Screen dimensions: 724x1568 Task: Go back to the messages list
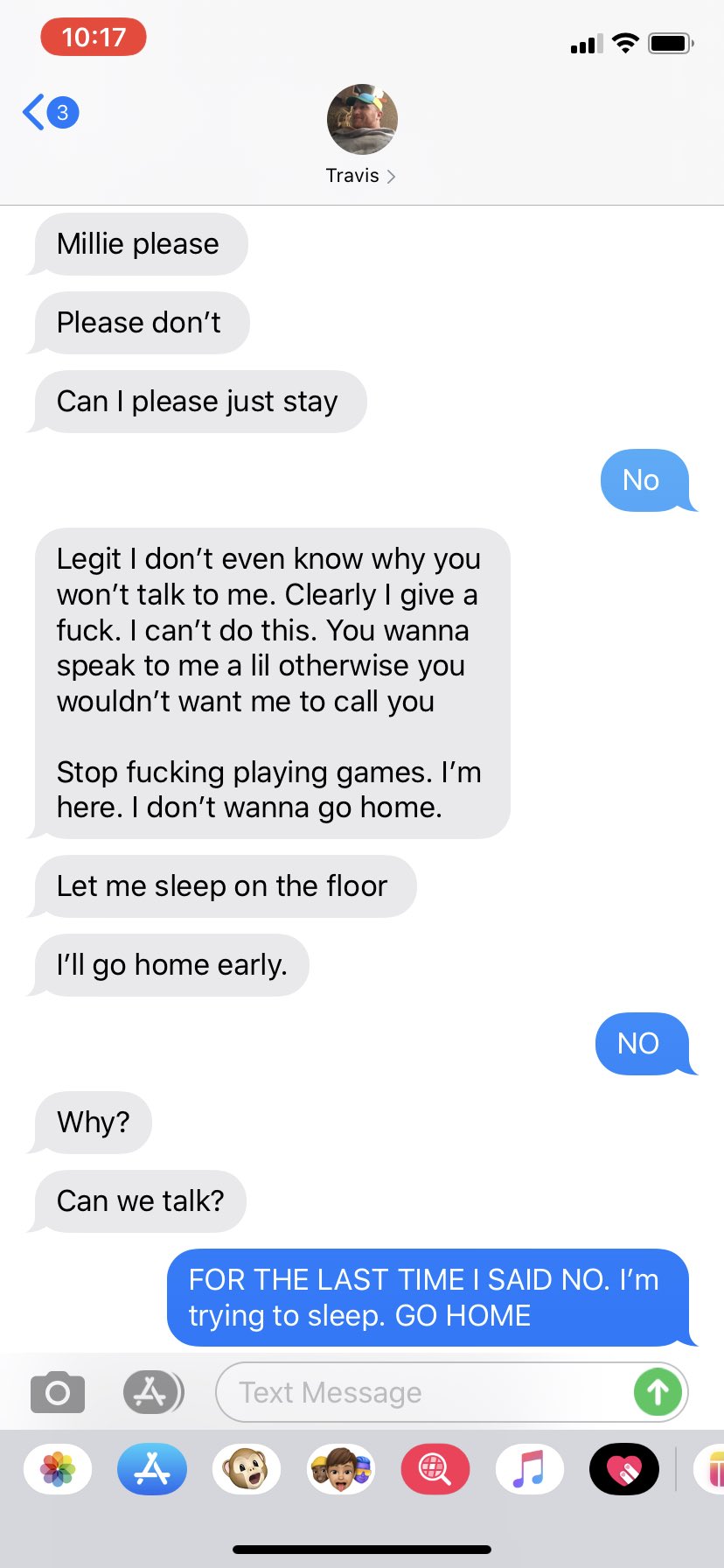click(48, 112)
